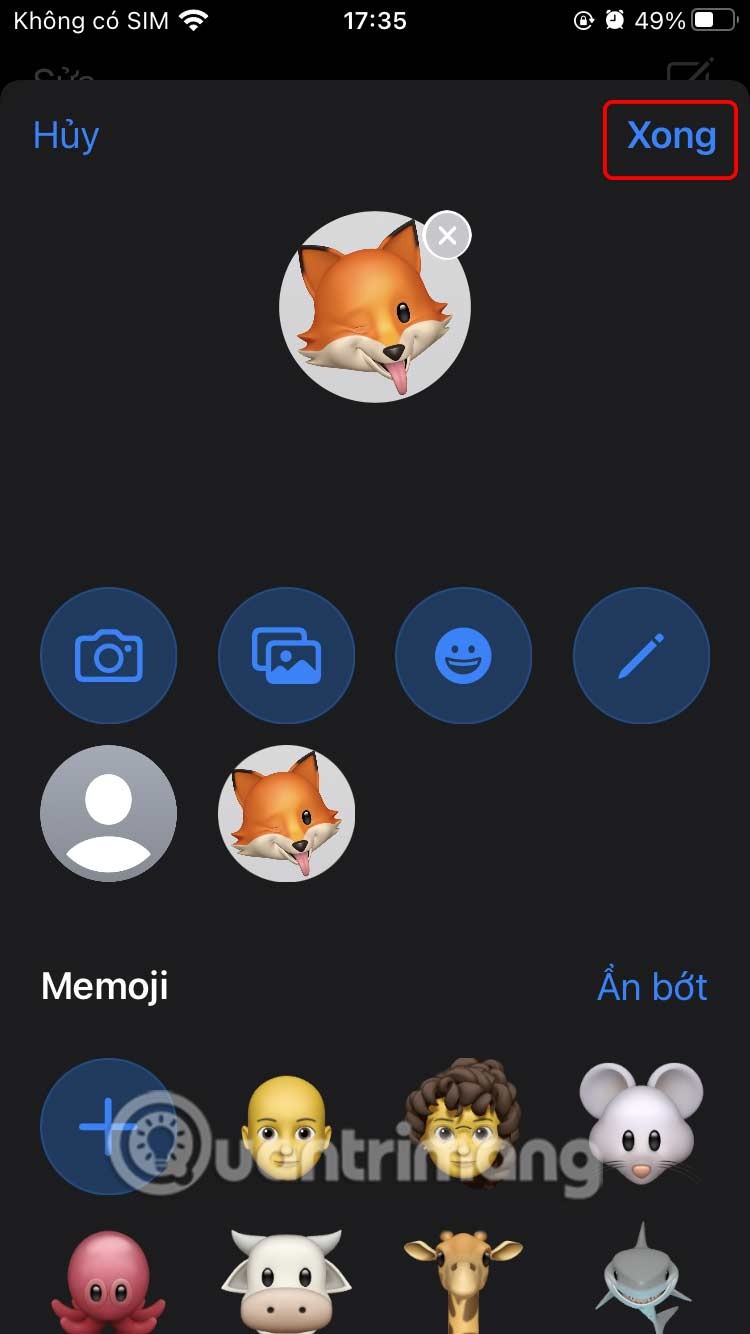Open the emoji picker option

463,656
